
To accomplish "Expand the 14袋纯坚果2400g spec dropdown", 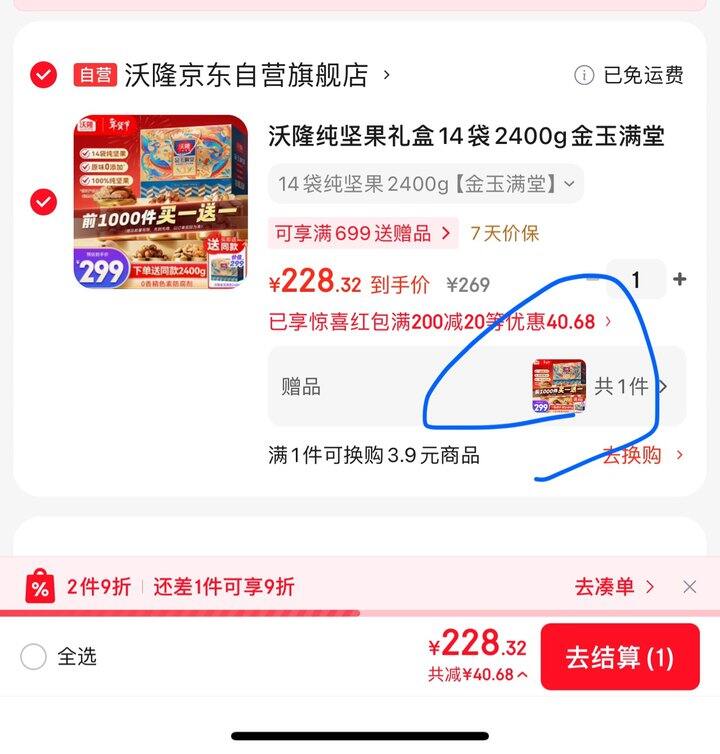I will coord(425,184).
